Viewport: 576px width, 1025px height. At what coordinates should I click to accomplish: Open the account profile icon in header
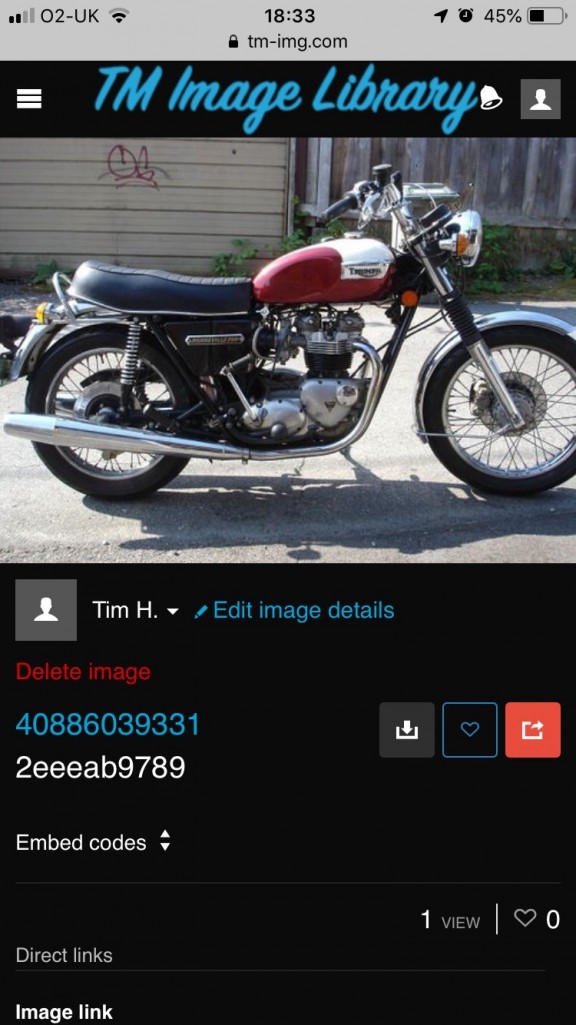pyautogui.click(x=540, y=99)
